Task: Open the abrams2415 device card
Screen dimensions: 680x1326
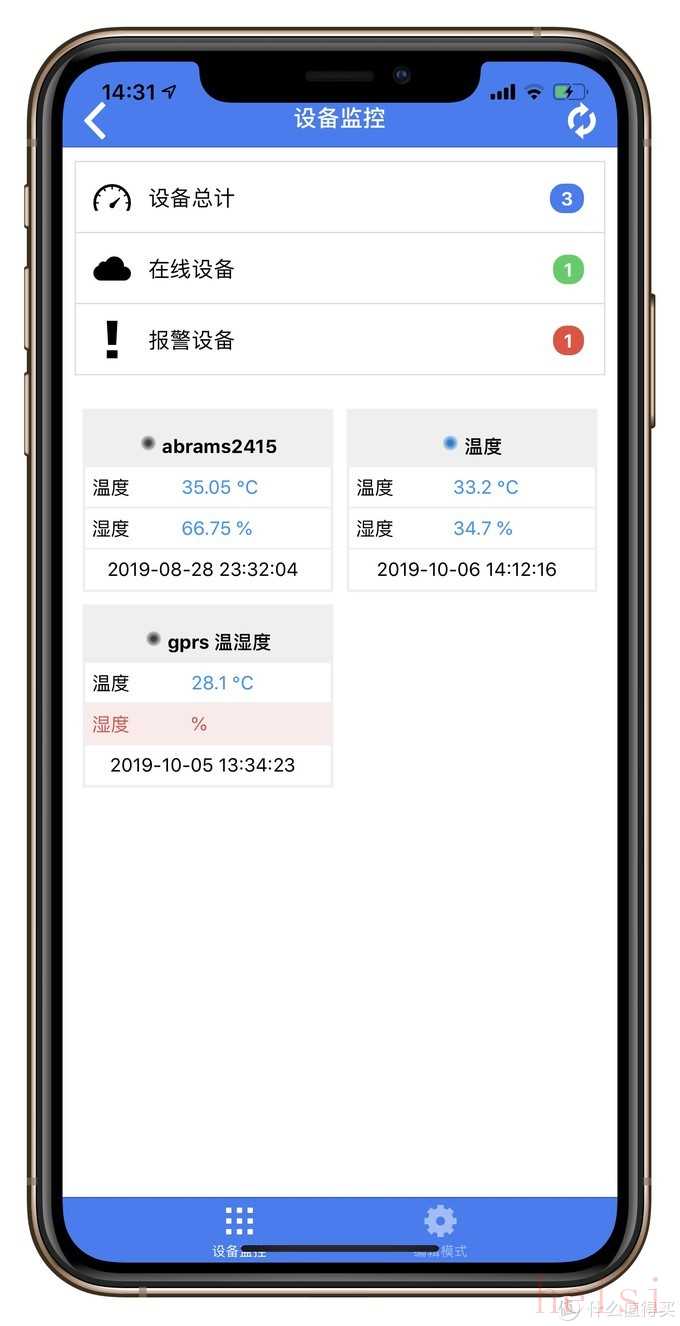Action: 208,446
